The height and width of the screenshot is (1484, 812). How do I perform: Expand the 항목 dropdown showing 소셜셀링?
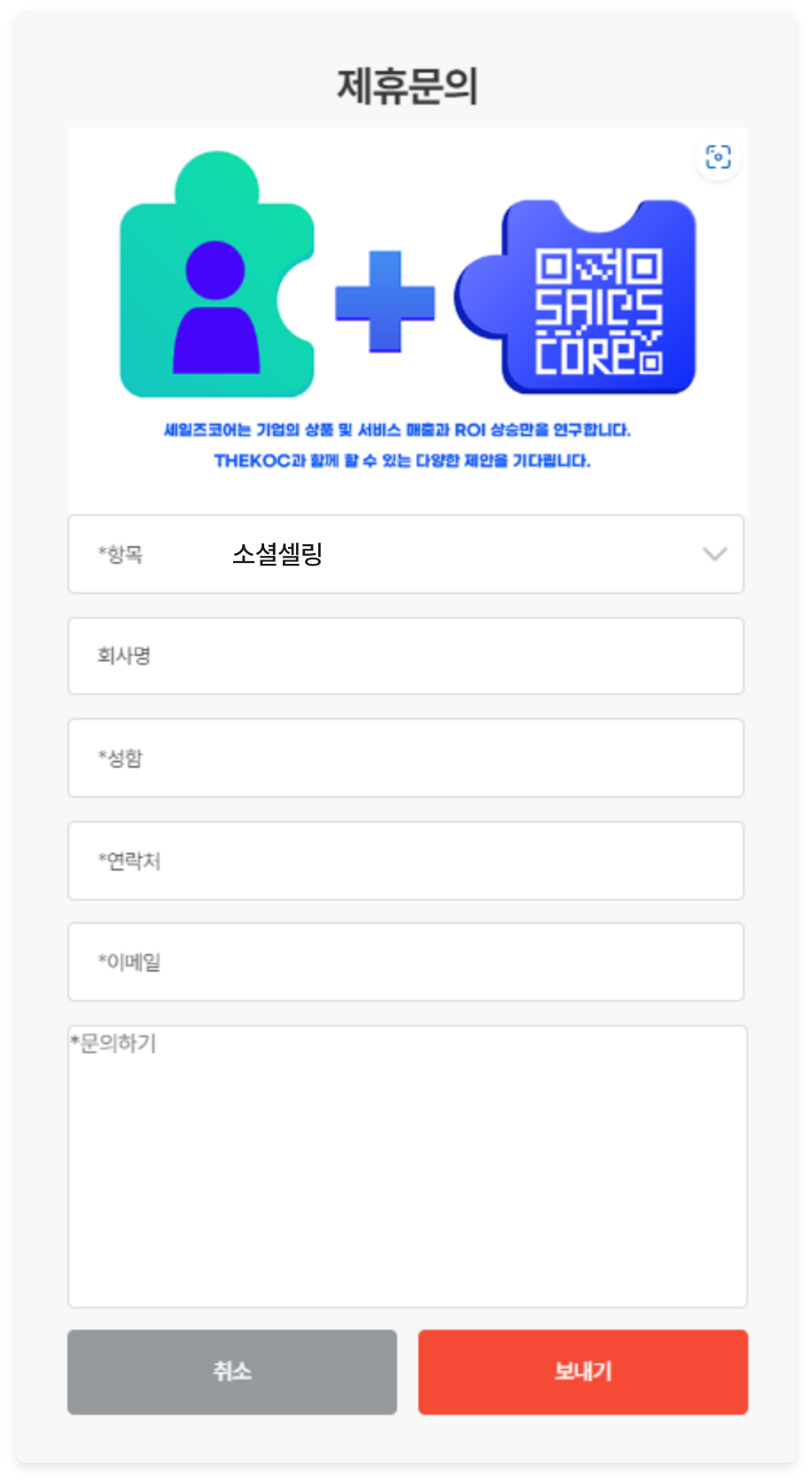405,554
